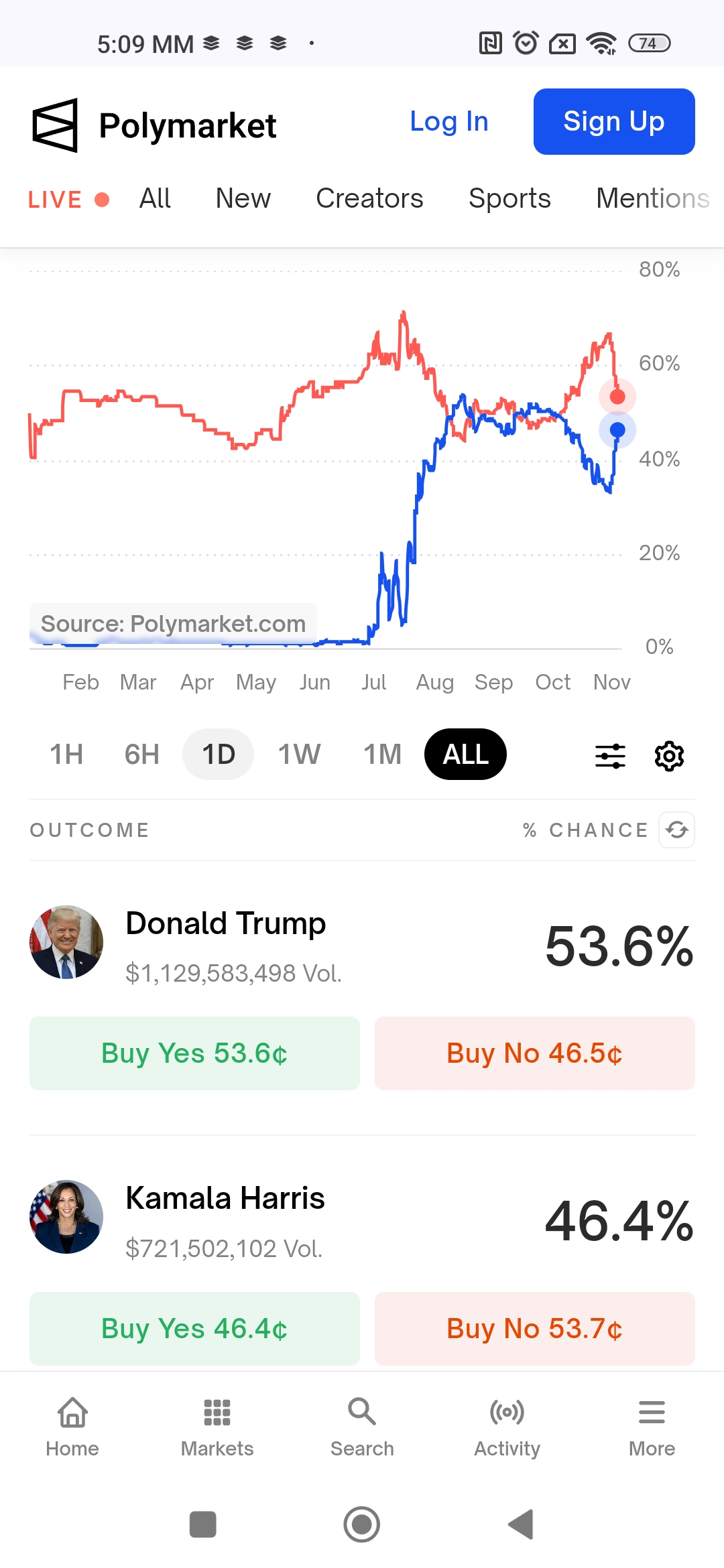Open the More menu
This screenshot has height=1568, width=724.
pos(652,1427)
